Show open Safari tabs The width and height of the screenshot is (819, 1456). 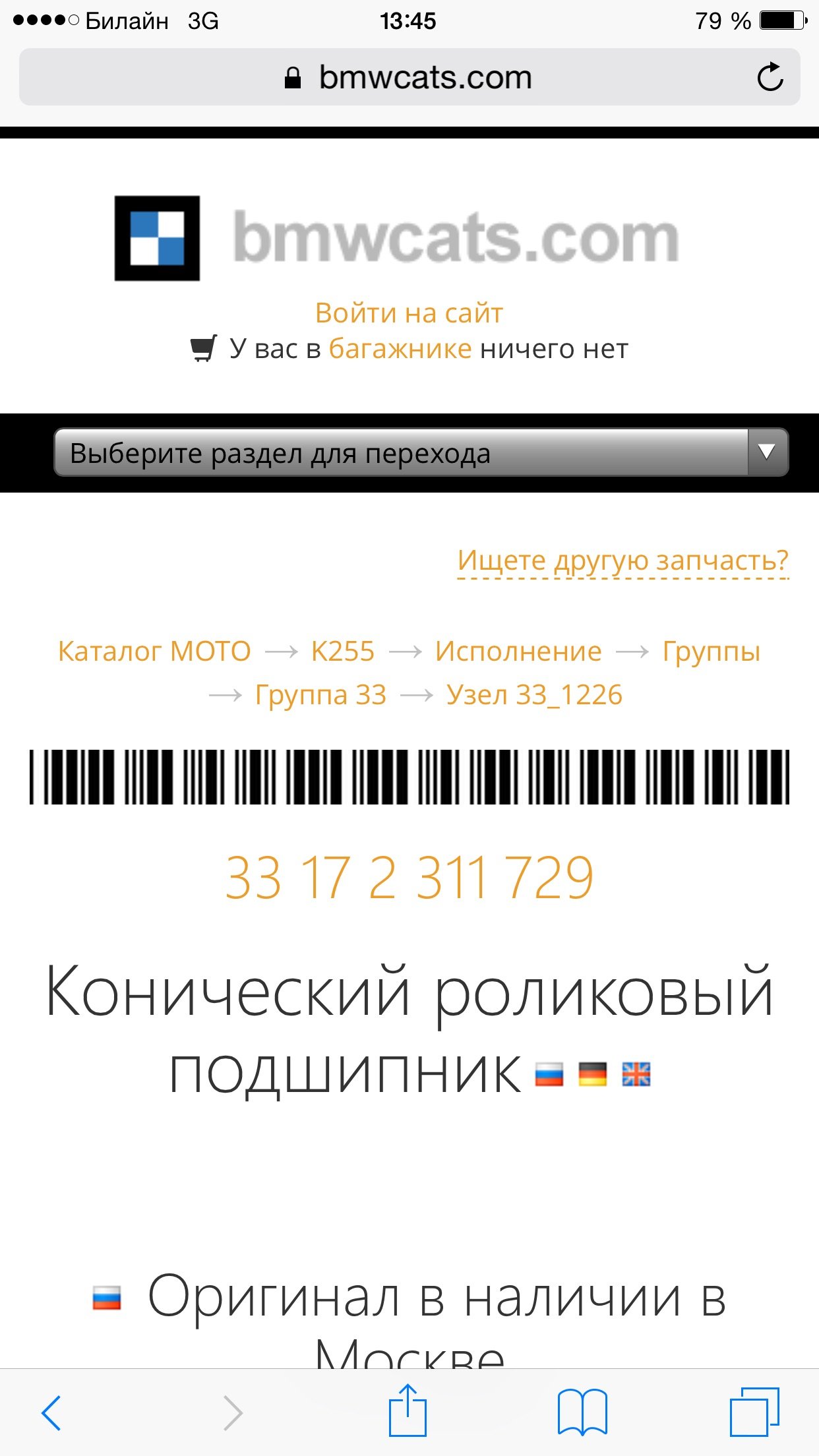(x=754, y=1412)
